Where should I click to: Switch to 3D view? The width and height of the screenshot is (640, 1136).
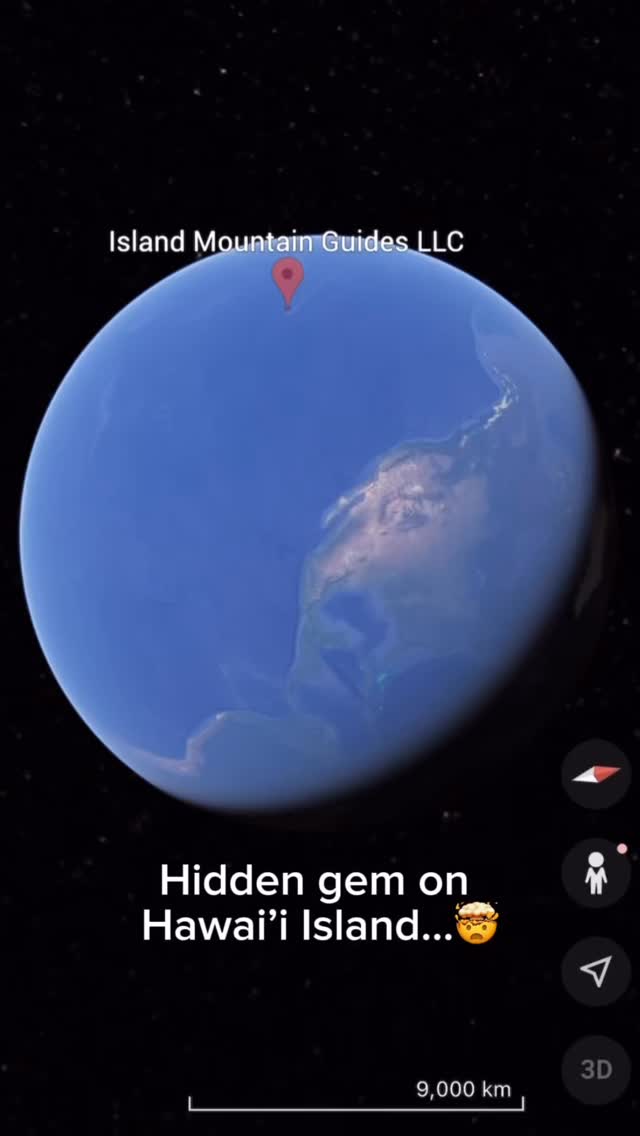(596, 1069)
